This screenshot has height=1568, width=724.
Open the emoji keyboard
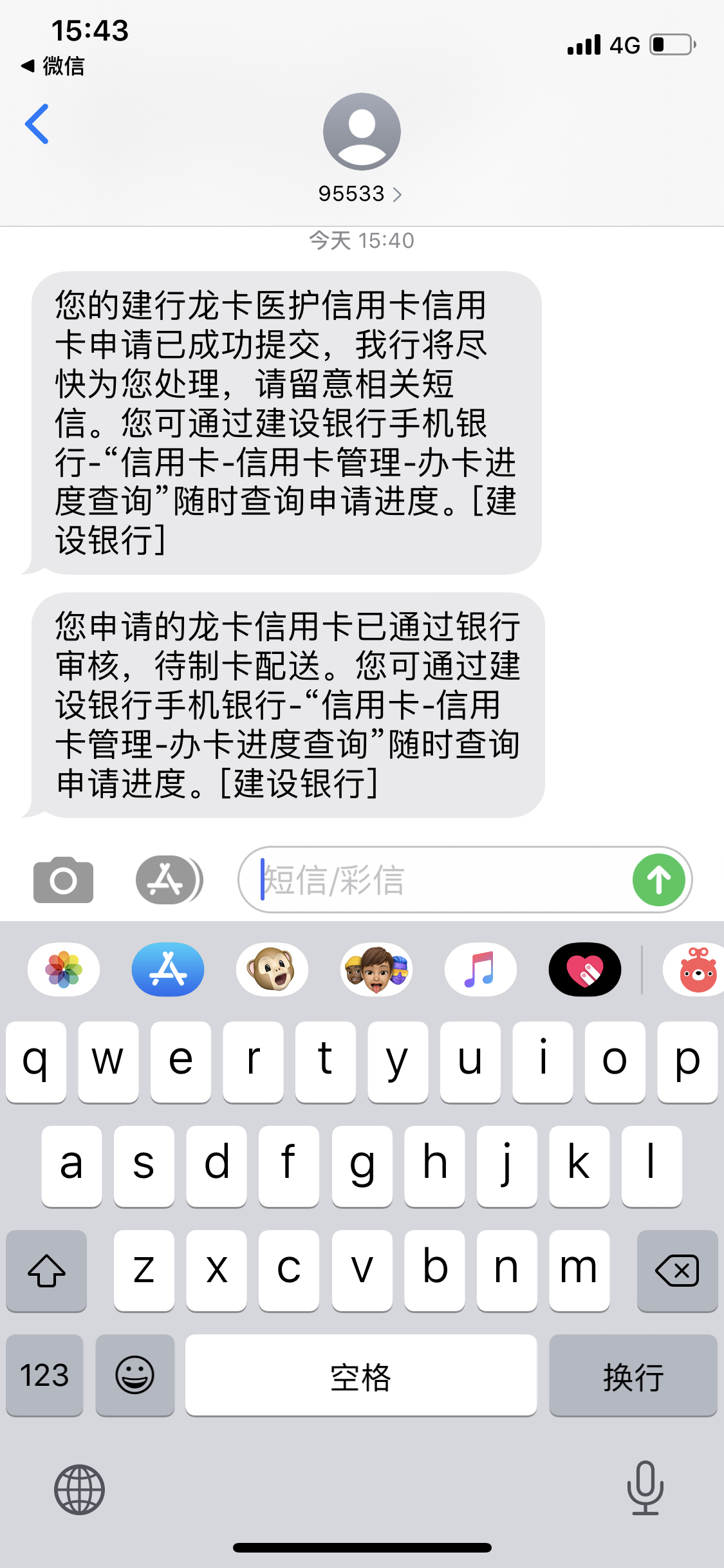pos(135,1375)
